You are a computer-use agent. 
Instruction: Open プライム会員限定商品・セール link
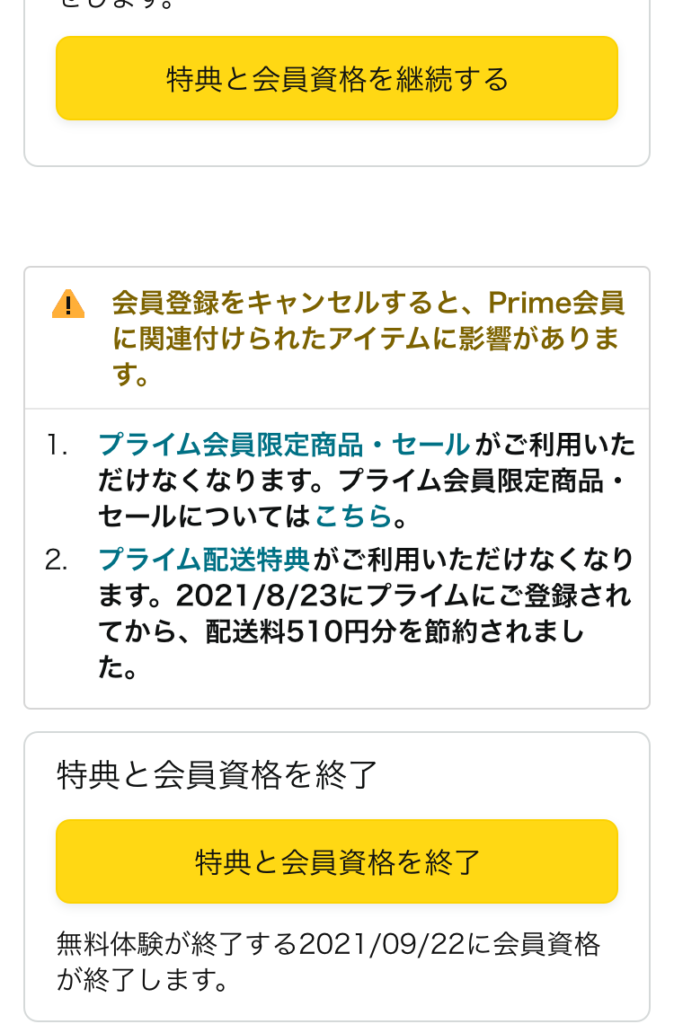pos(284,444)
